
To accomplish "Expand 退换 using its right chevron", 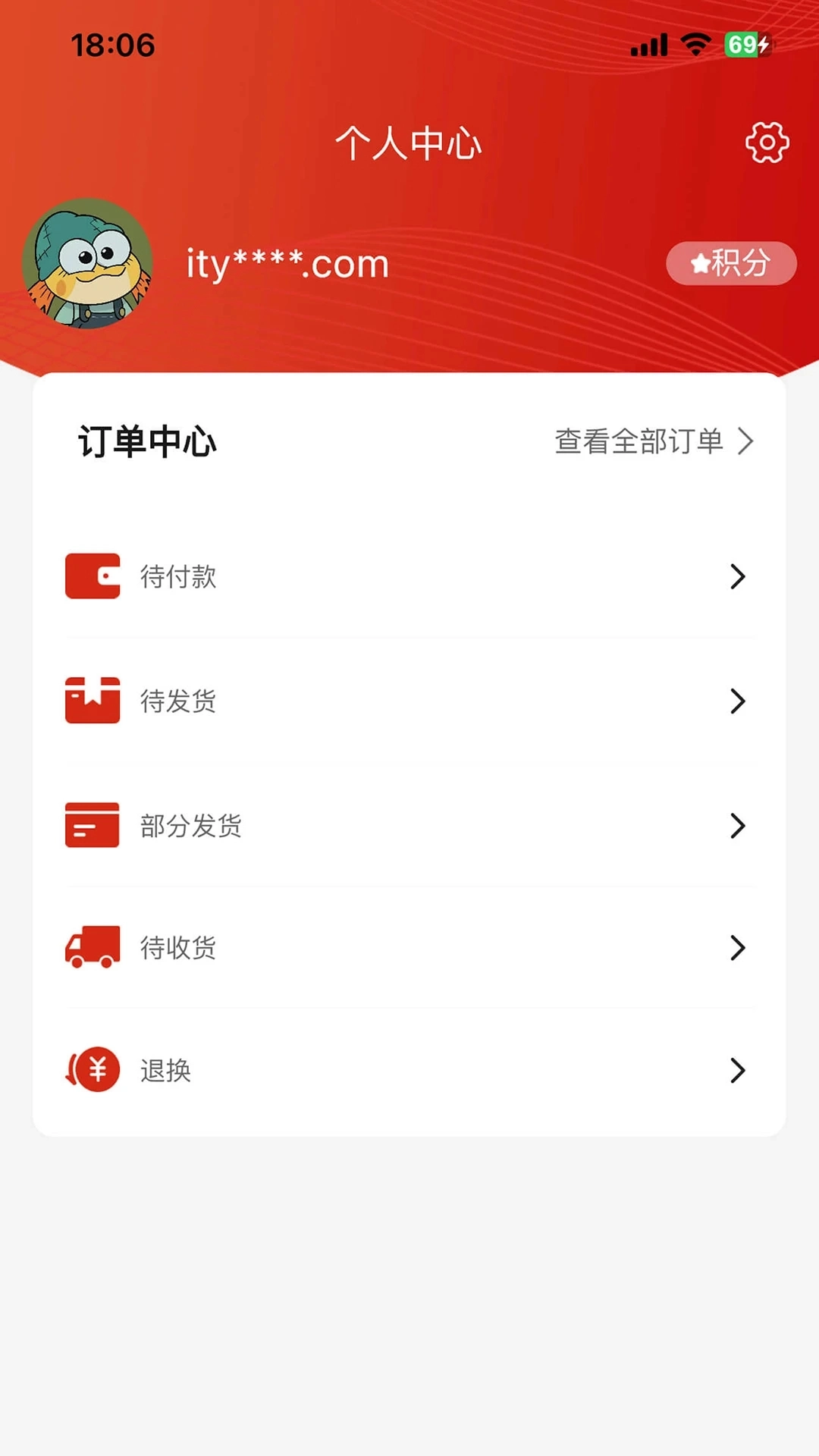I will [x=739, y=1070].
